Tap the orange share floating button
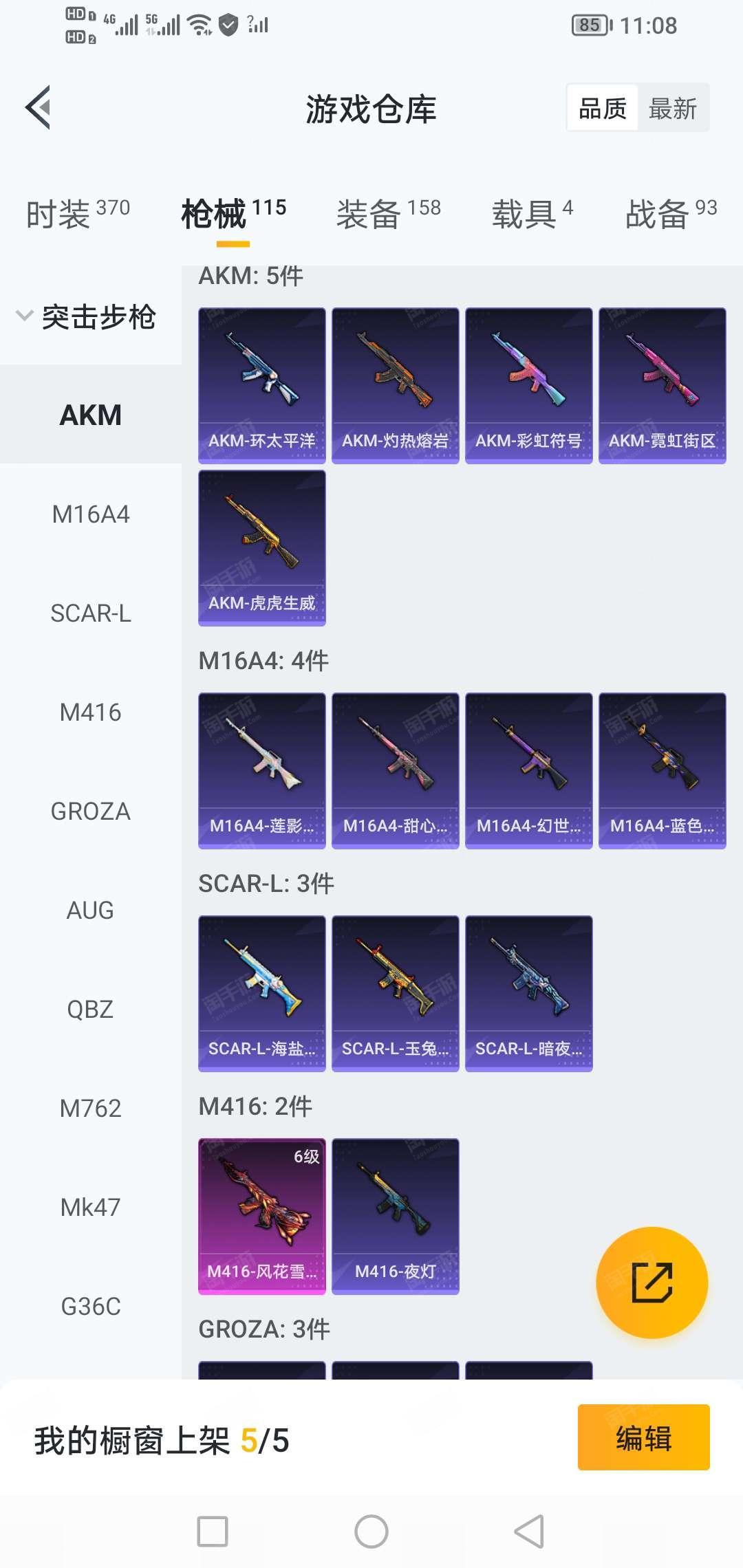The width and height of the screenshot is (743, 1568). point(652,1283)
